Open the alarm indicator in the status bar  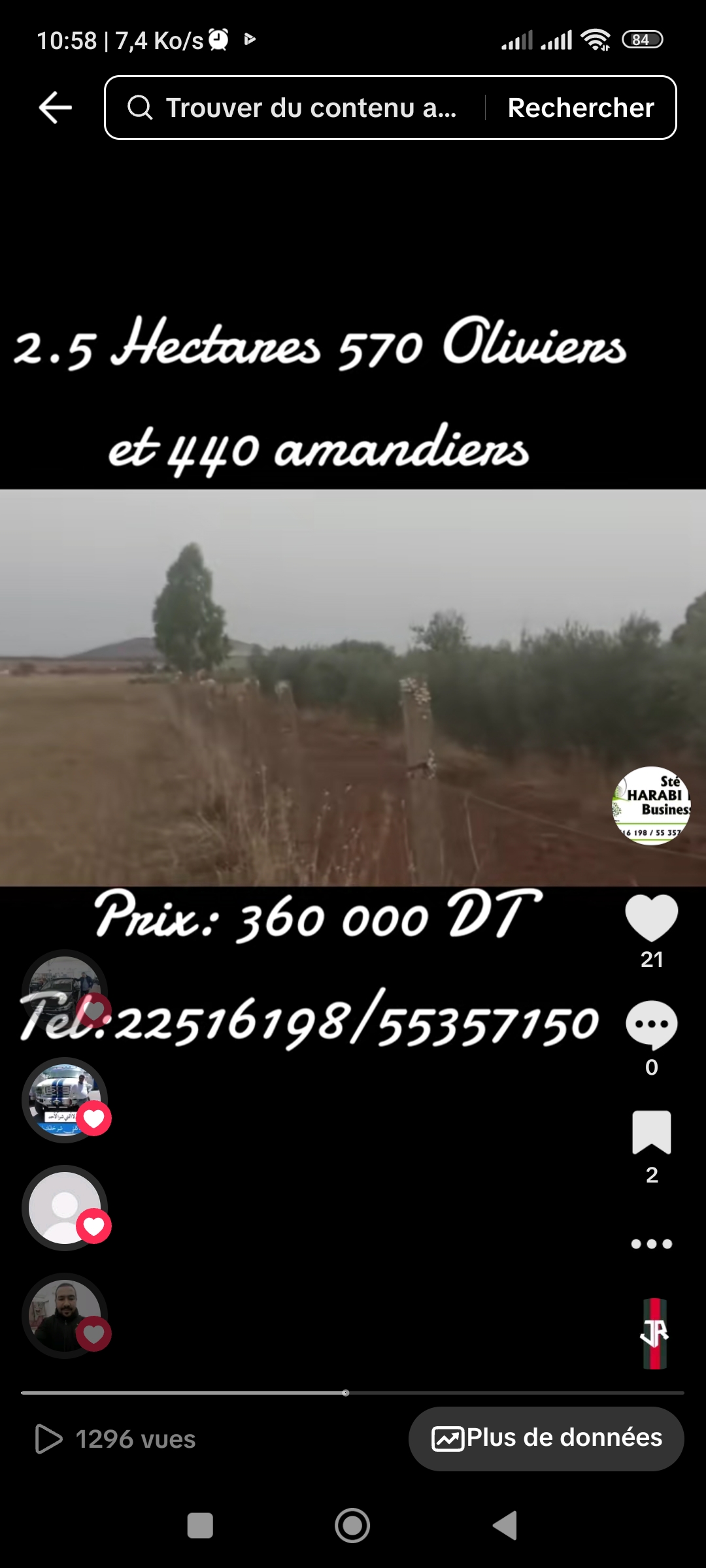click(x=218, y=39)
